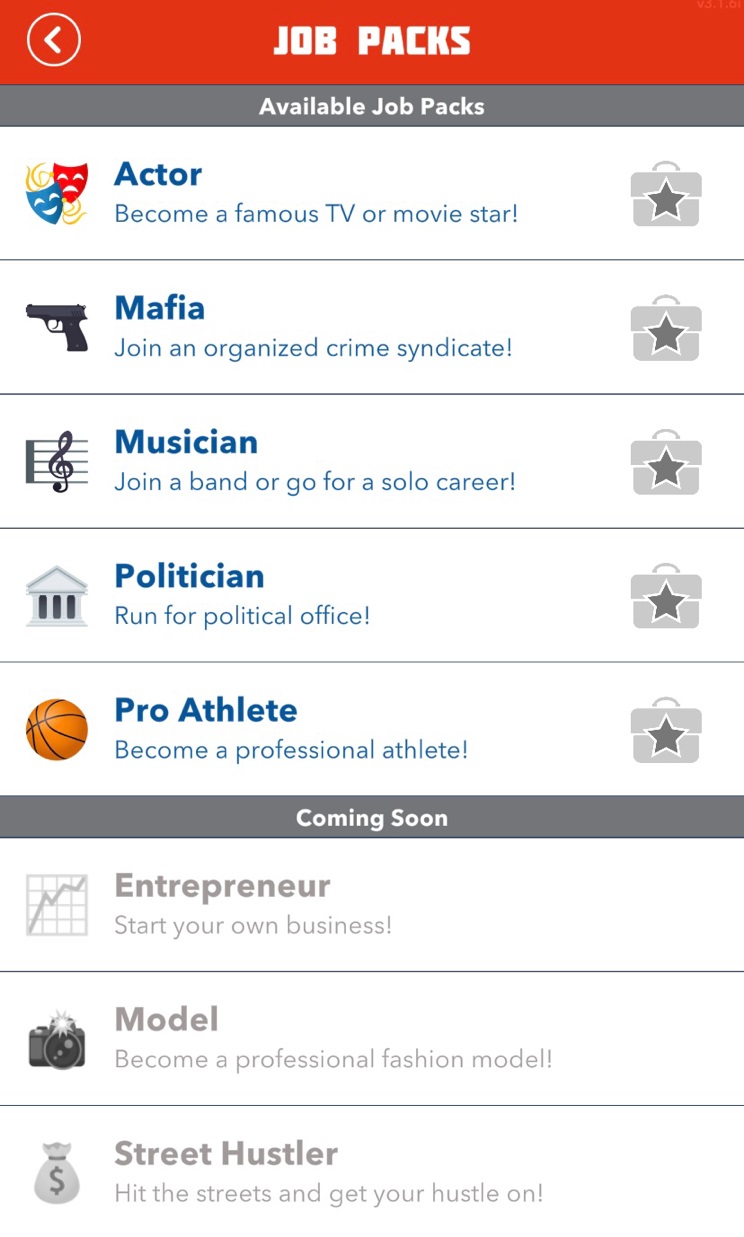Image resolution: width=744 pixels, height=1237 pixels.
Task: Tap the star briefcase icon beside Politician
Action: [666, 596]
